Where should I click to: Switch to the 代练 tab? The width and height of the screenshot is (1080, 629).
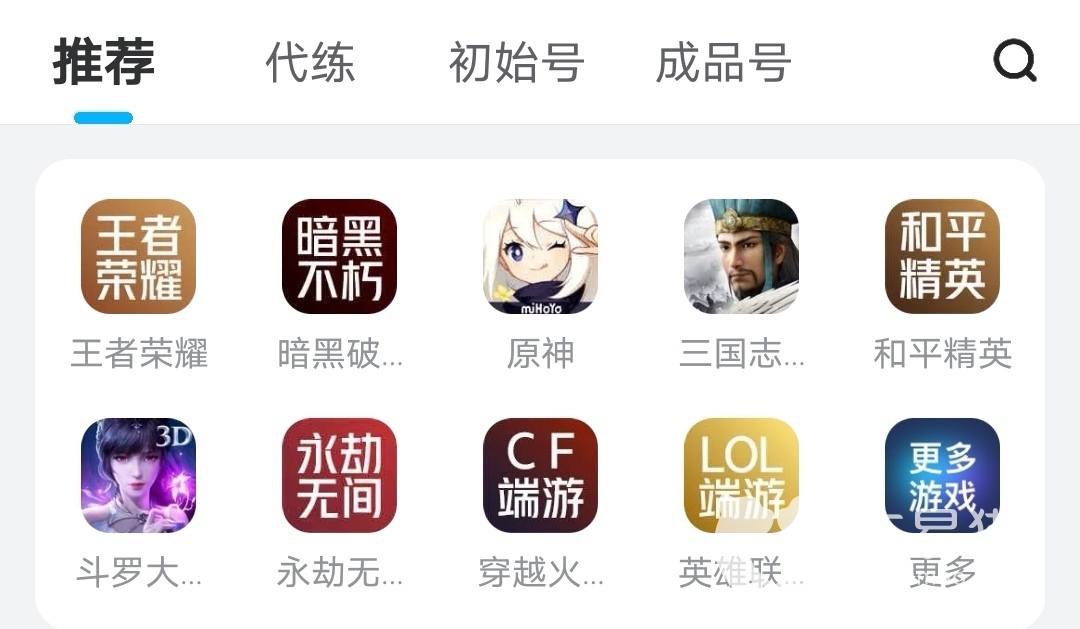click(x=310, y=62)
